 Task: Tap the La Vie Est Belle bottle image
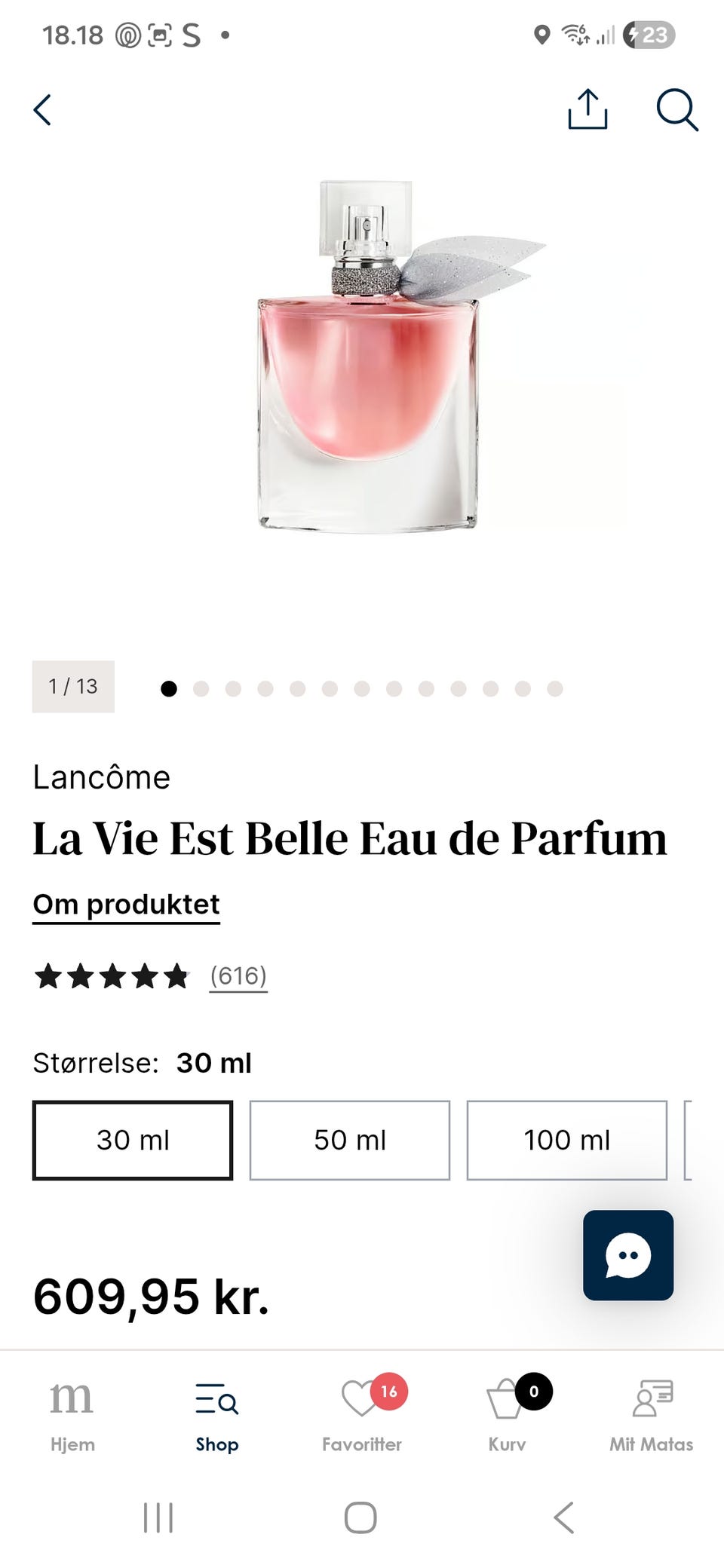point(370,354)
